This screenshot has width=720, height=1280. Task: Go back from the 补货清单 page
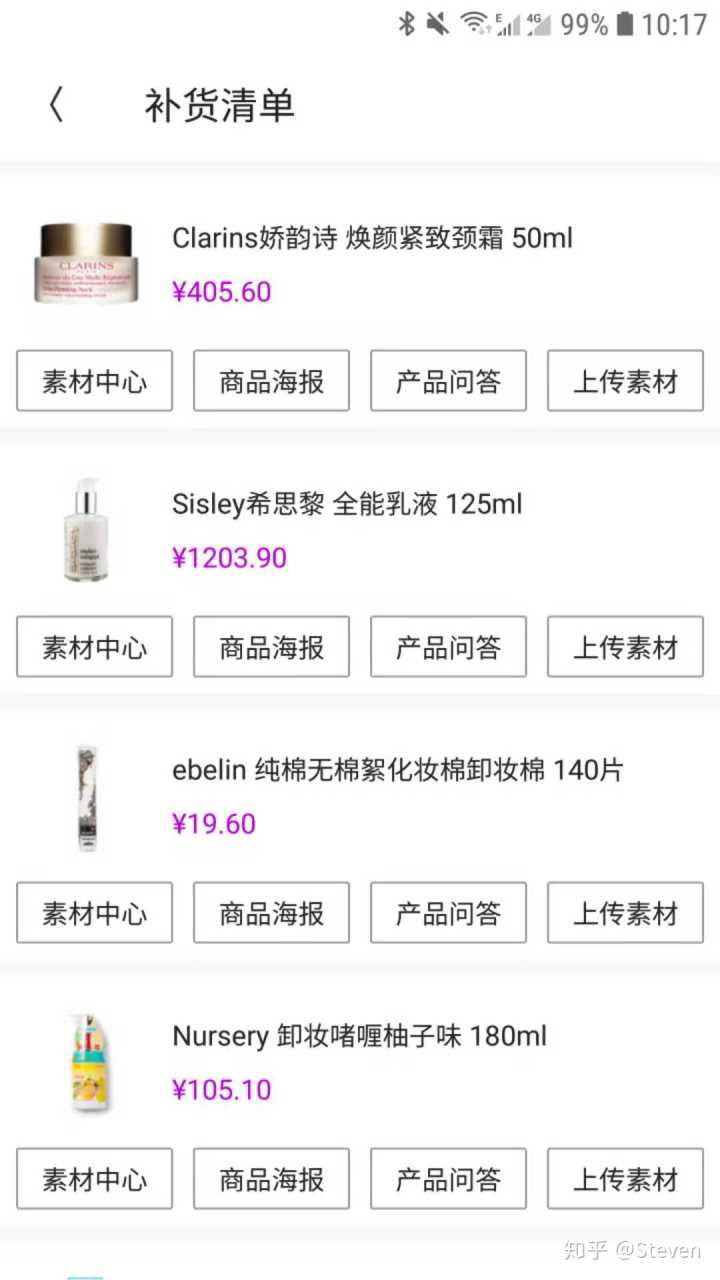click(x=56, y=105)
